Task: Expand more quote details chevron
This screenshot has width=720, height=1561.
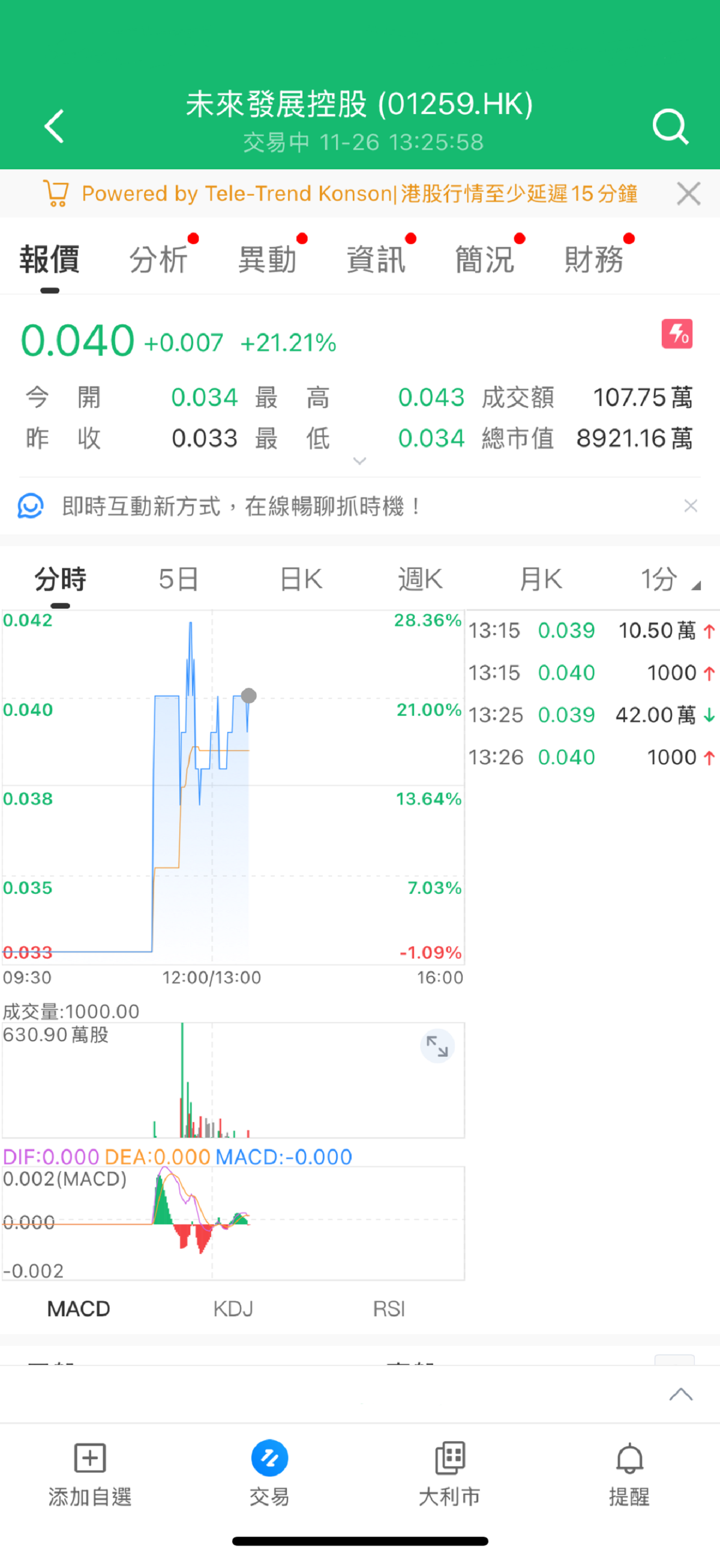Action: tap(360, 461)
